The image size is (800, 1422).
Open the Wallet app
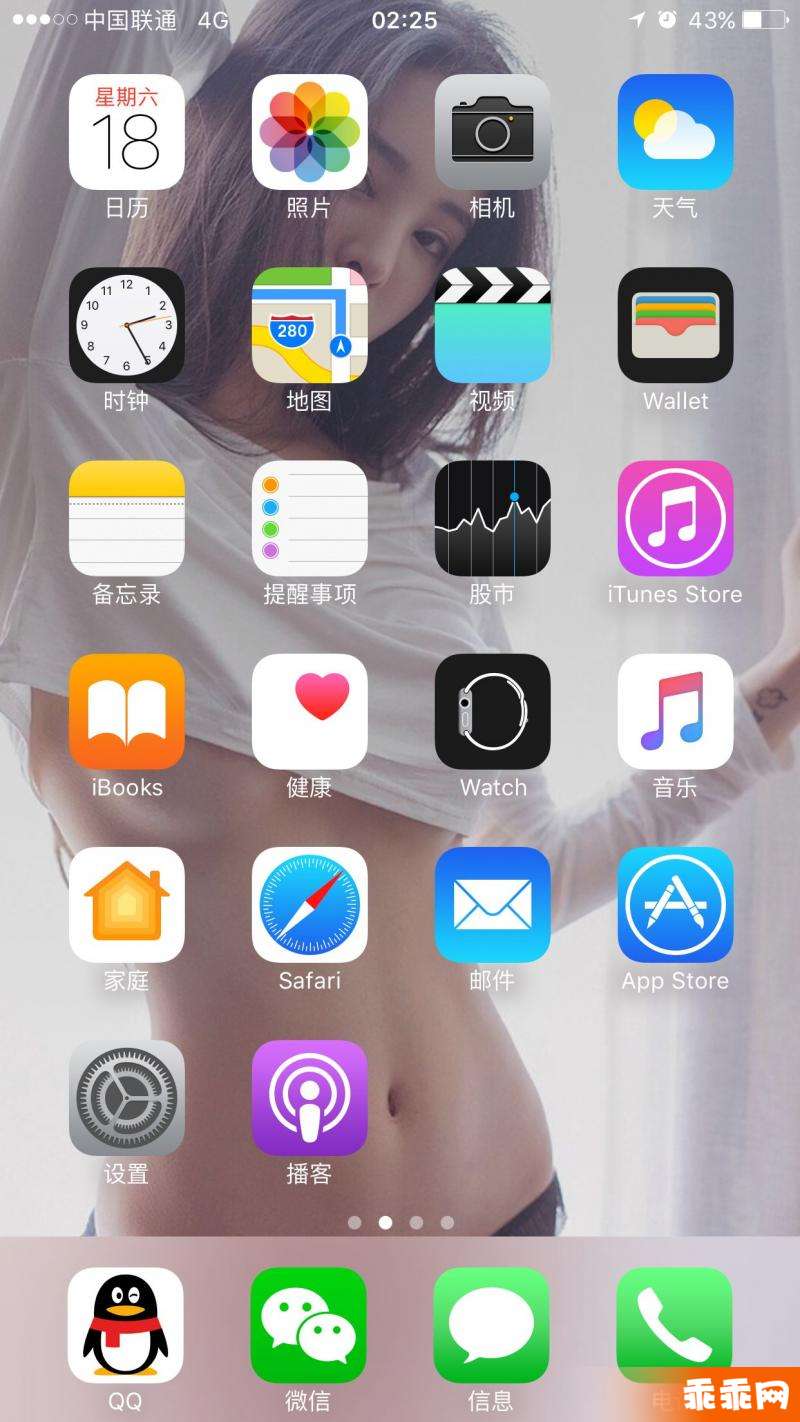(x=675, y=325)
